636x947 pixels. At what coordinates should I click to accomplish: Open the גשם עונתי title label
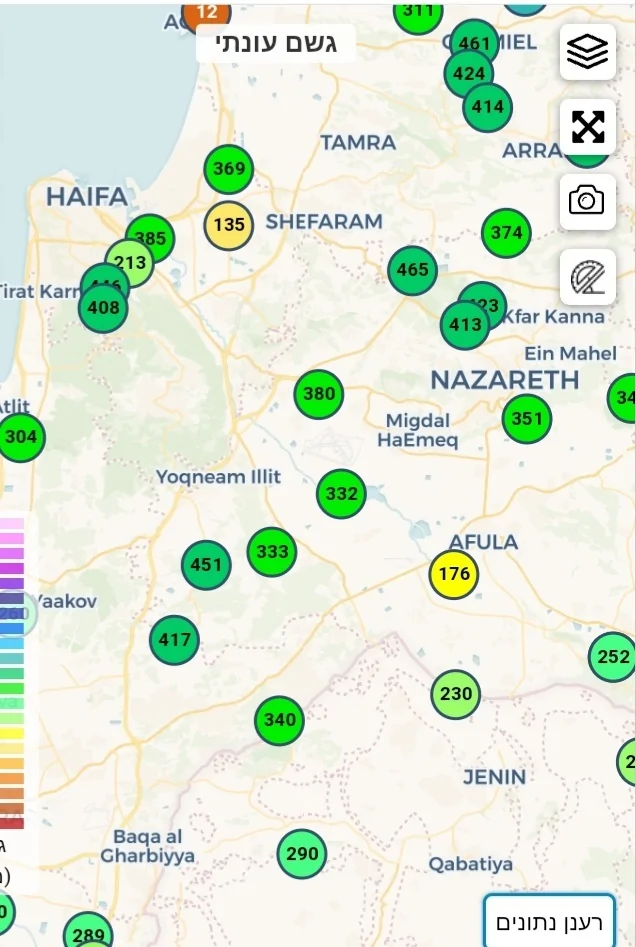pos(276,44)
